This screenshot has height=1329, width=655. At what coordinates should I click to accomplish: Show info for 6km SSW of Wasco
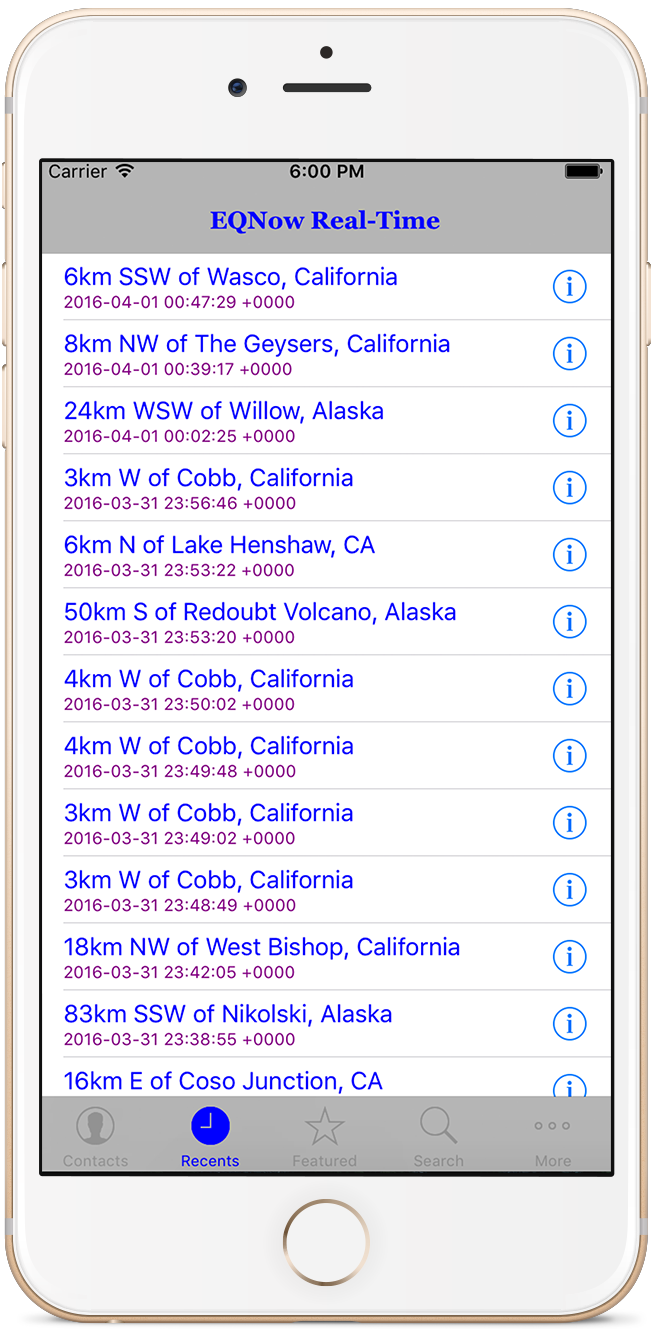click(x=569, y=286)
